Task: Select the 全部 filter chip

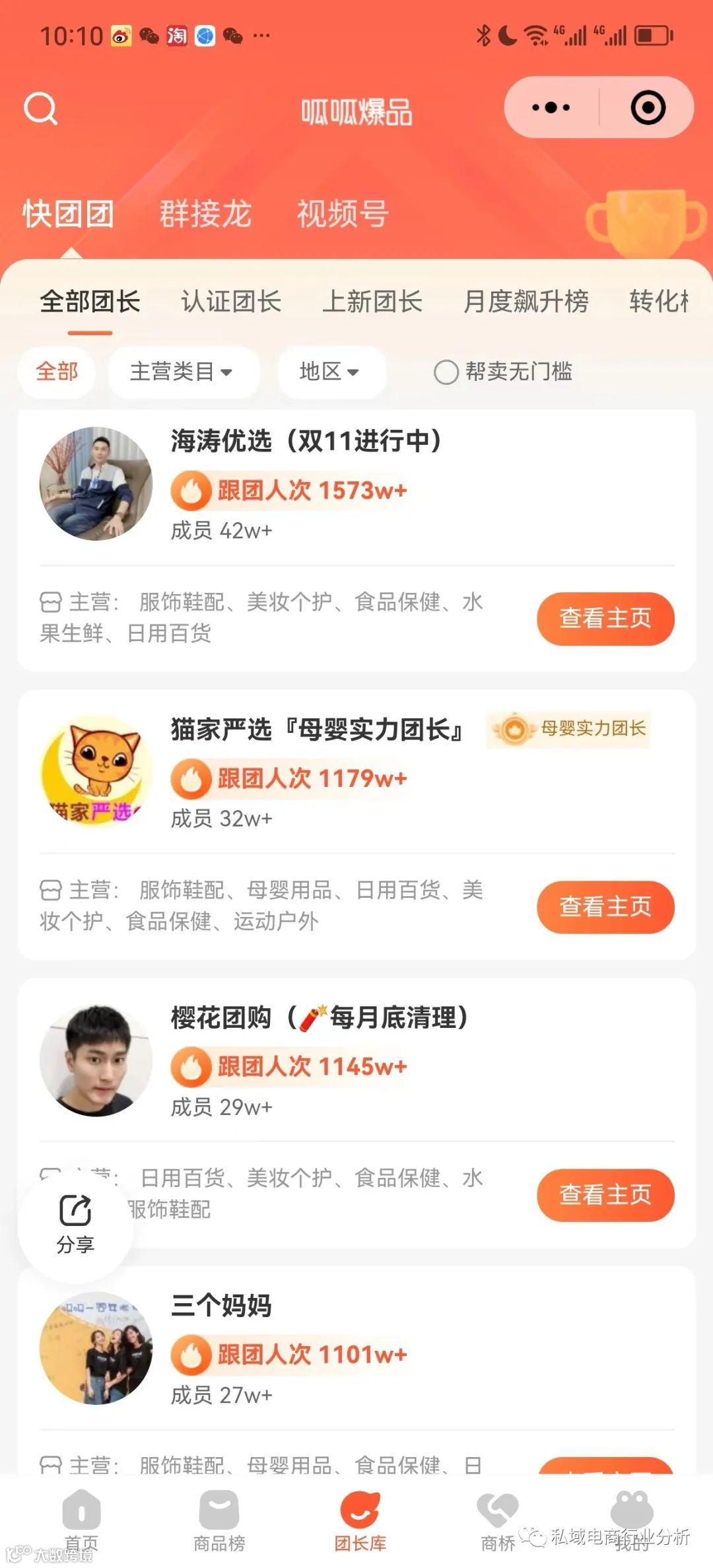Action: pyautogui.click(x=57, y=372)
